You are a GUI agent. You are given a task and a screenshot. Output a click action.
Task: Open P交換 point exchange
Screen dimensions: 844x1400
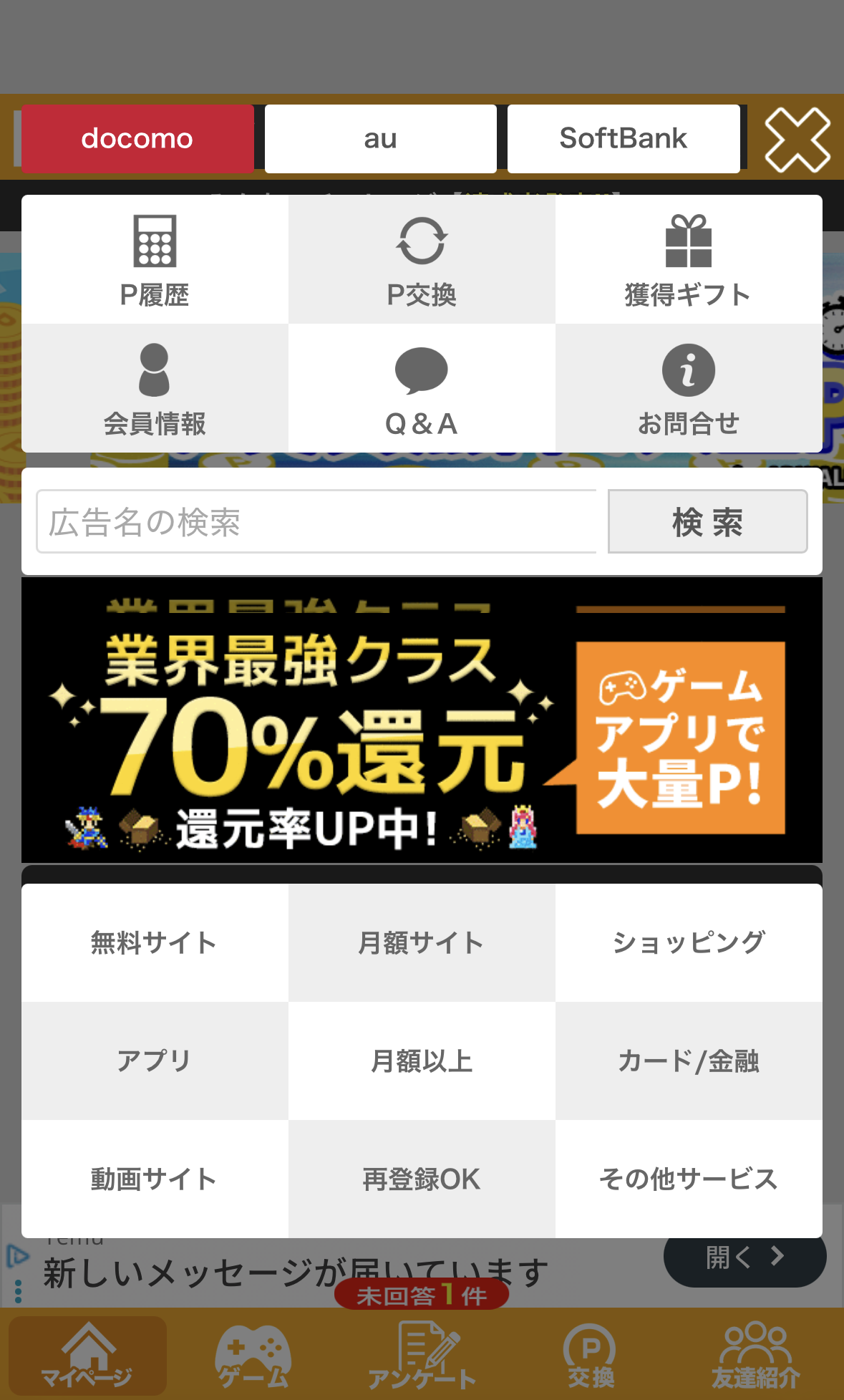[x=422, y=260]
